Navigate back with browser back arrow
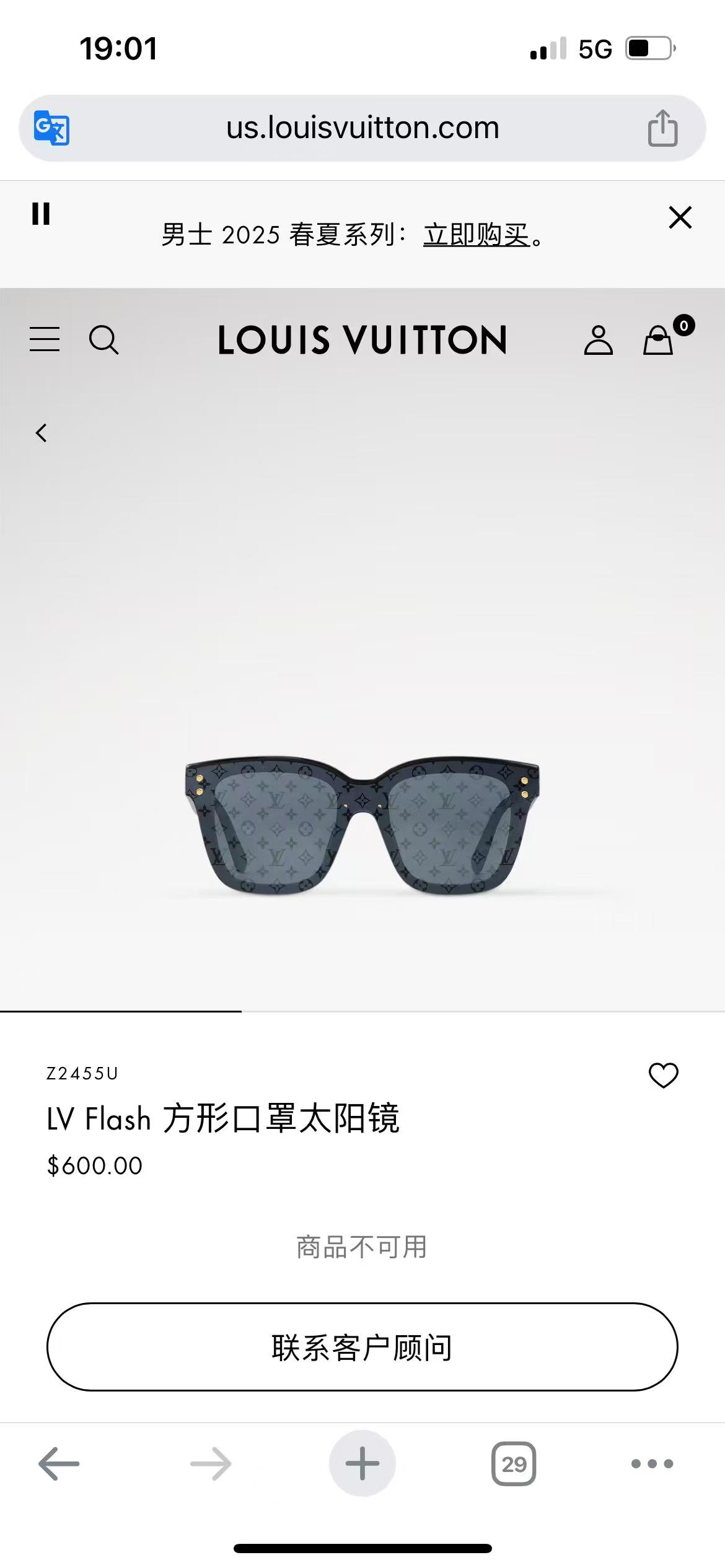 click(x=59, y=1464)
